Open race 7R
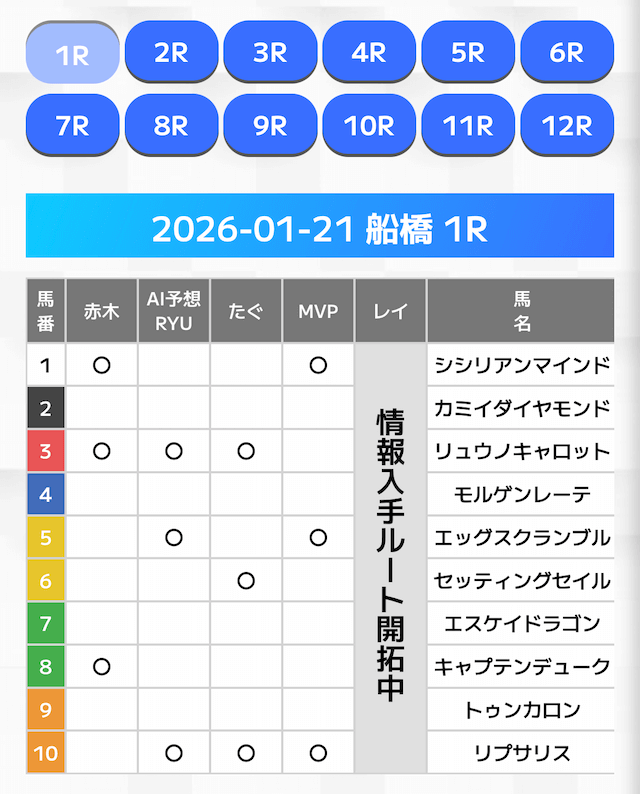This screenshot has width=640, height=794. [72, 126]
